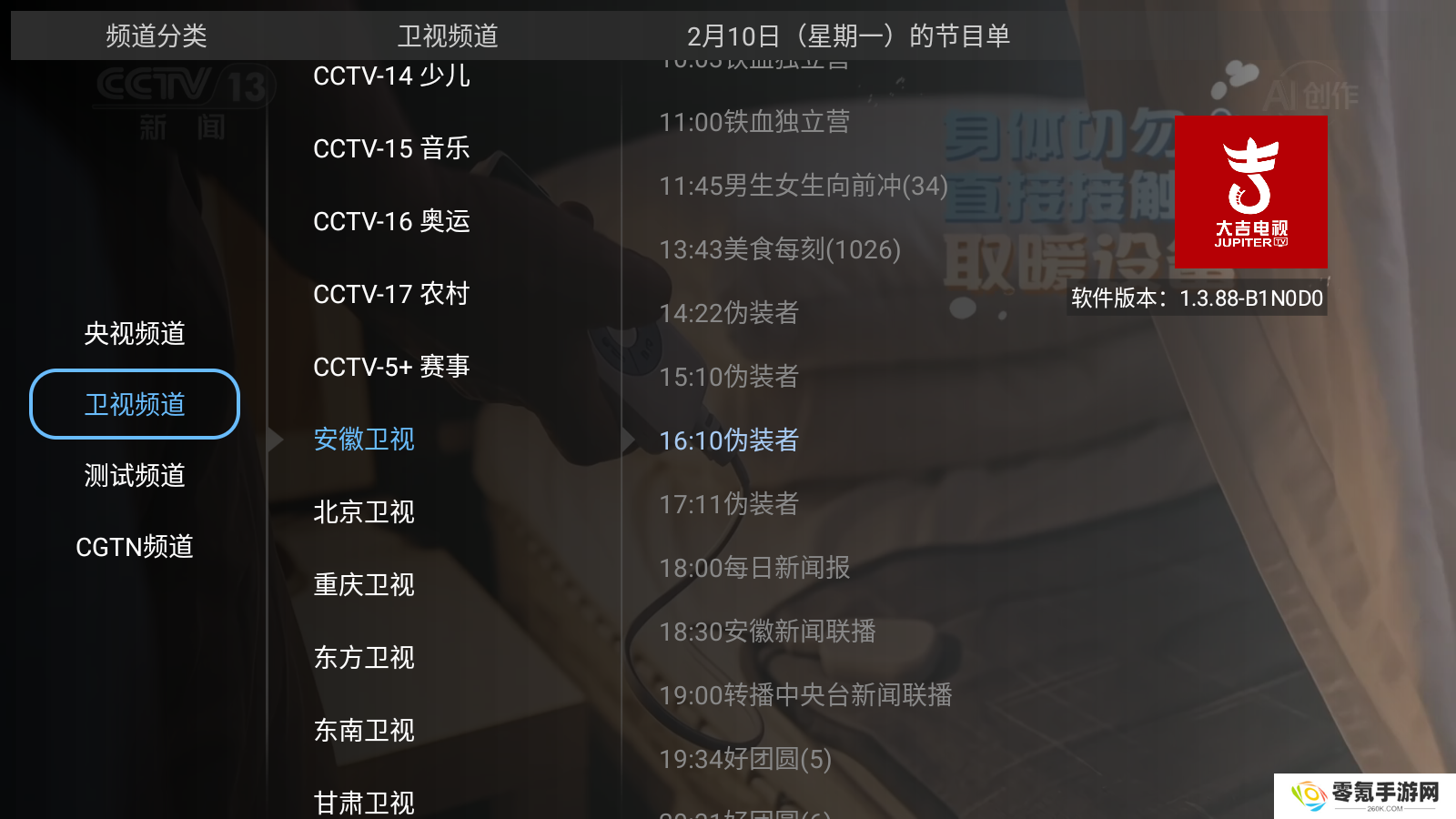Choose the 19:34 好团圆(5) program
This screenshot has width=1456, height=819.
tap(745, 759)
